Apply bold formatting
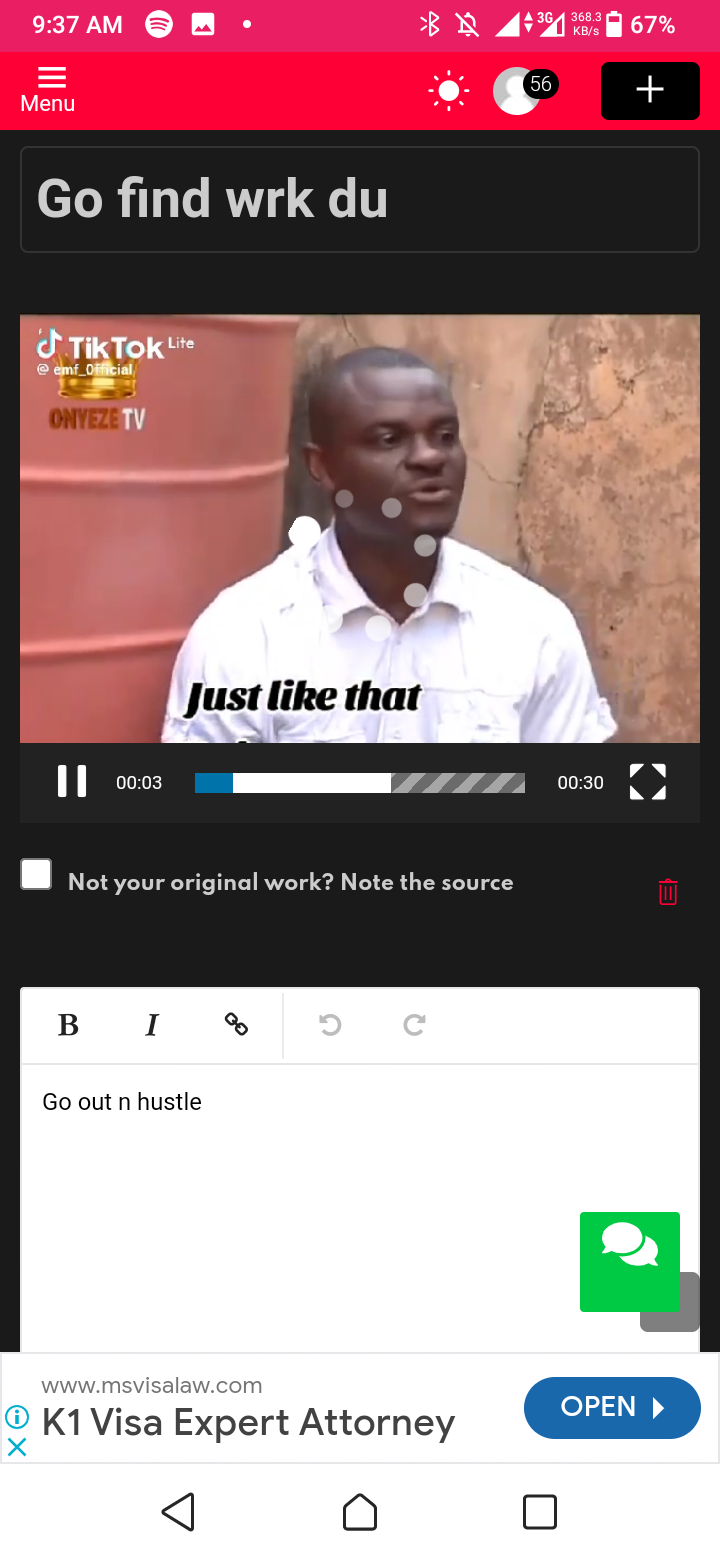The height and width of the screenshot is (1560, 720). (x=68, y=1025)
